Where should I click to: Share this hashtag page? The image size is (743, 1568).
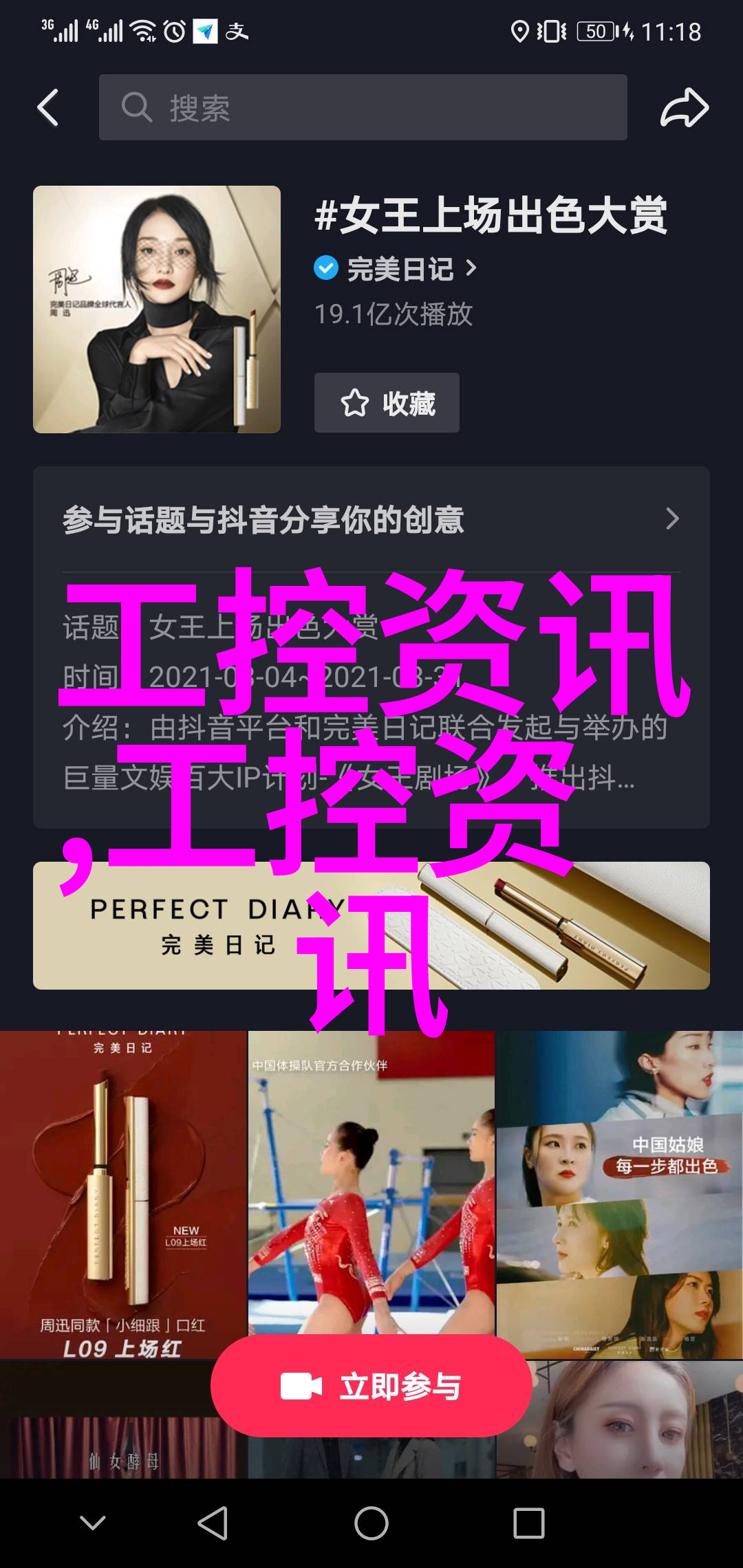684,108
